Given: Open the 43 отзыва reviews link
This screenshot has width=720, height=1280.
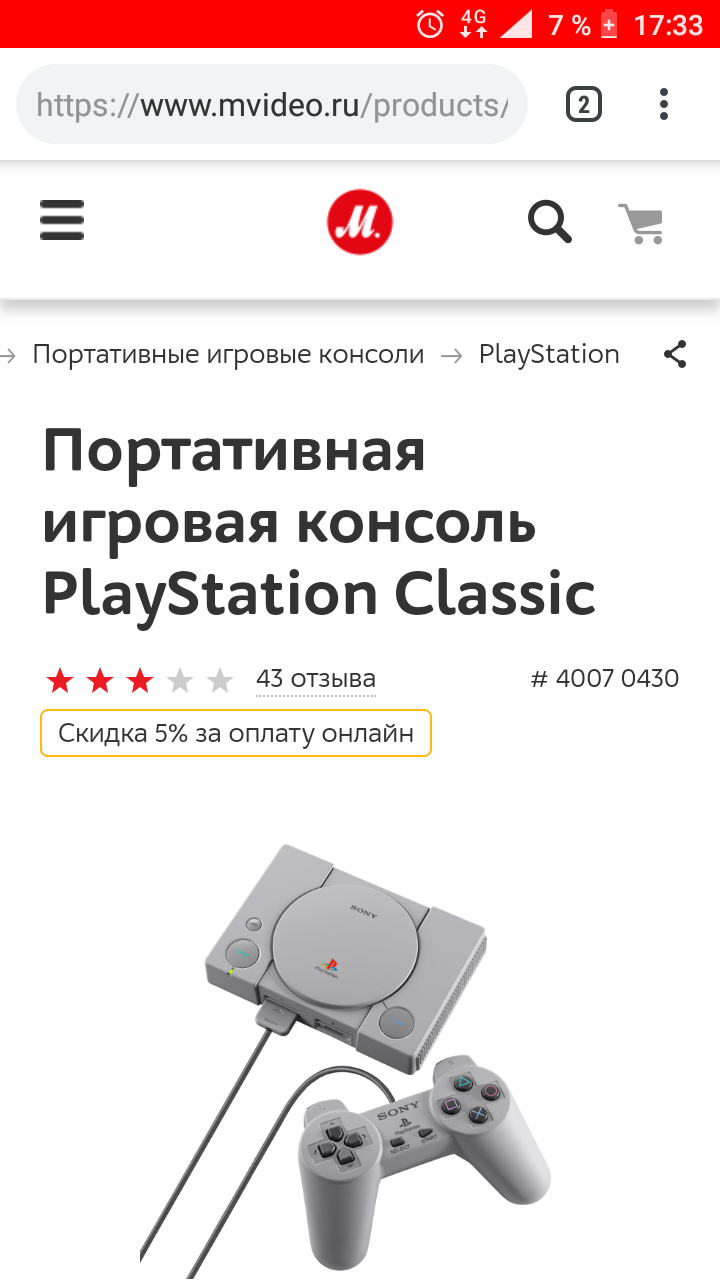Looking at the screenshot, I should (x=316, y=679).
